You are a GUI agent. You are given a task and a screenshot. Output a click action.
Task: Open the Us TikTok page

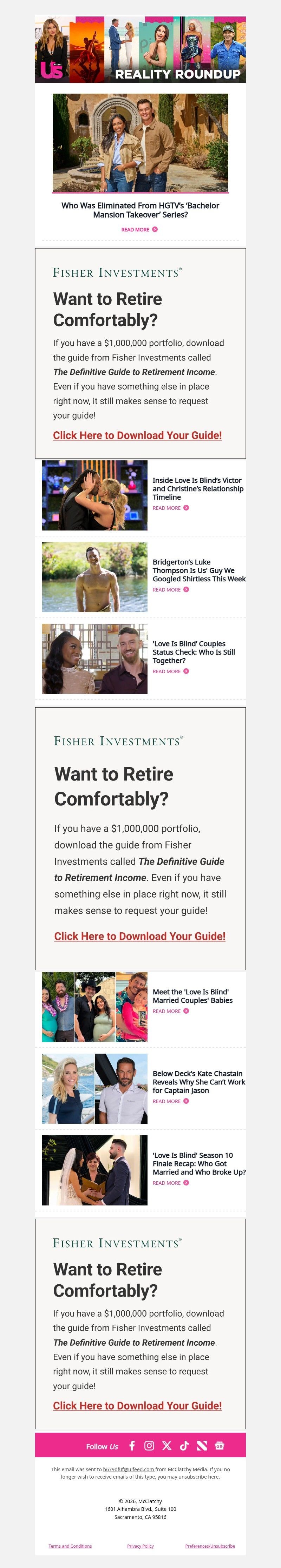coord(184,1446)
